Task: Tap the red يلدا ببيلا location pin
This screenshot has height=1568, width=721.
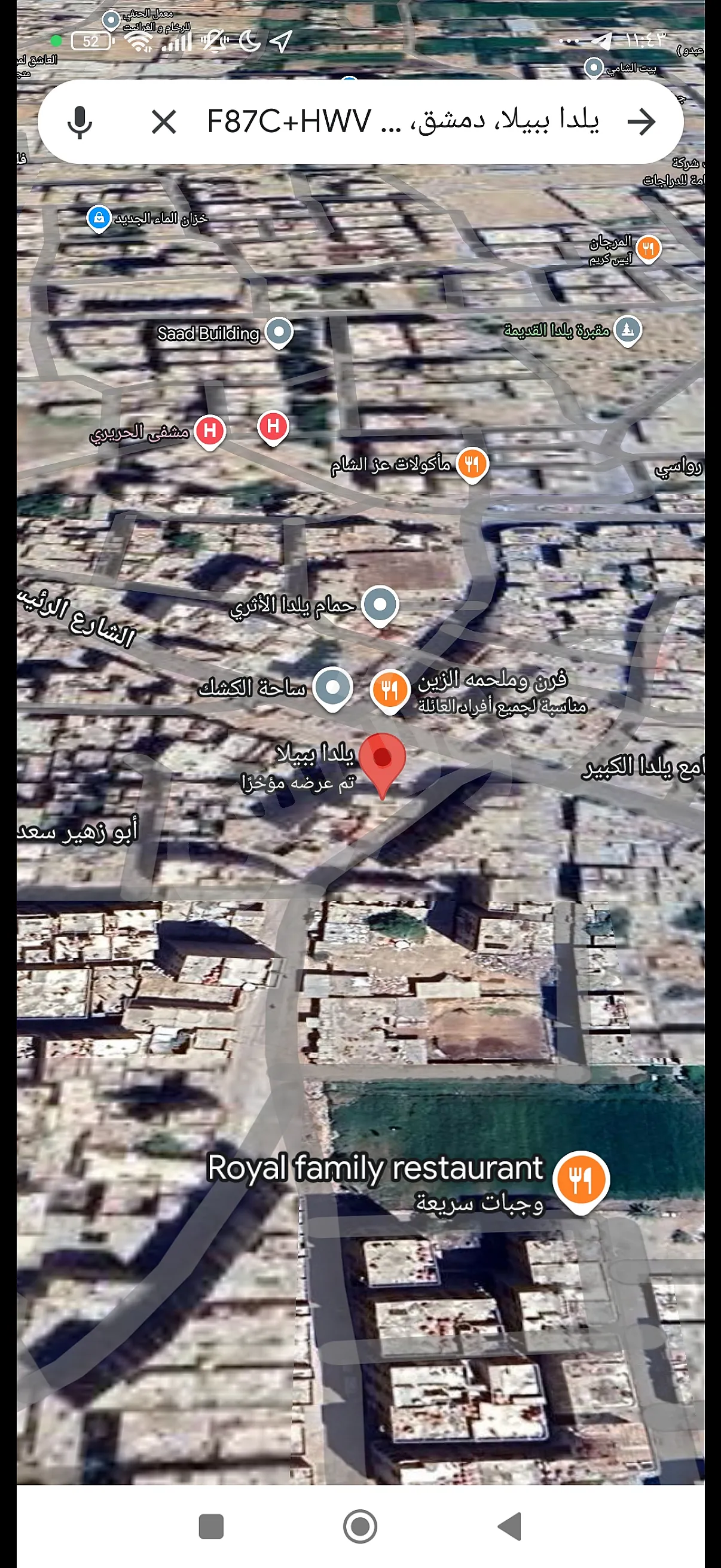Action: 382,759
